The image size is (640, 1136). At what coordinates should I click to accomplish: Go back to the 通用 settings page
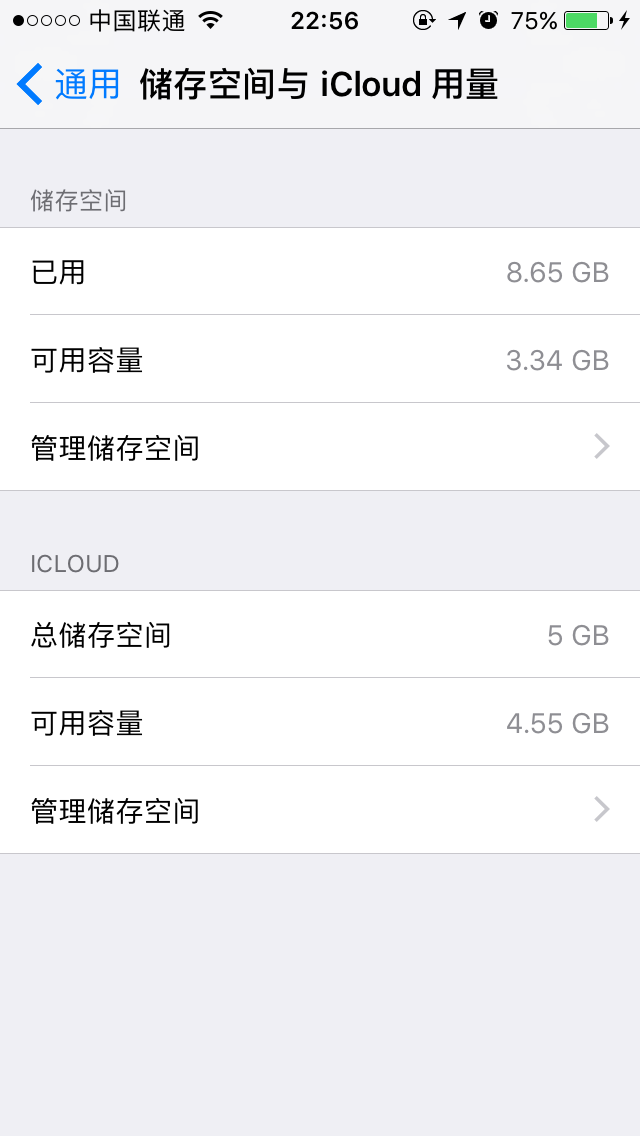68,84
